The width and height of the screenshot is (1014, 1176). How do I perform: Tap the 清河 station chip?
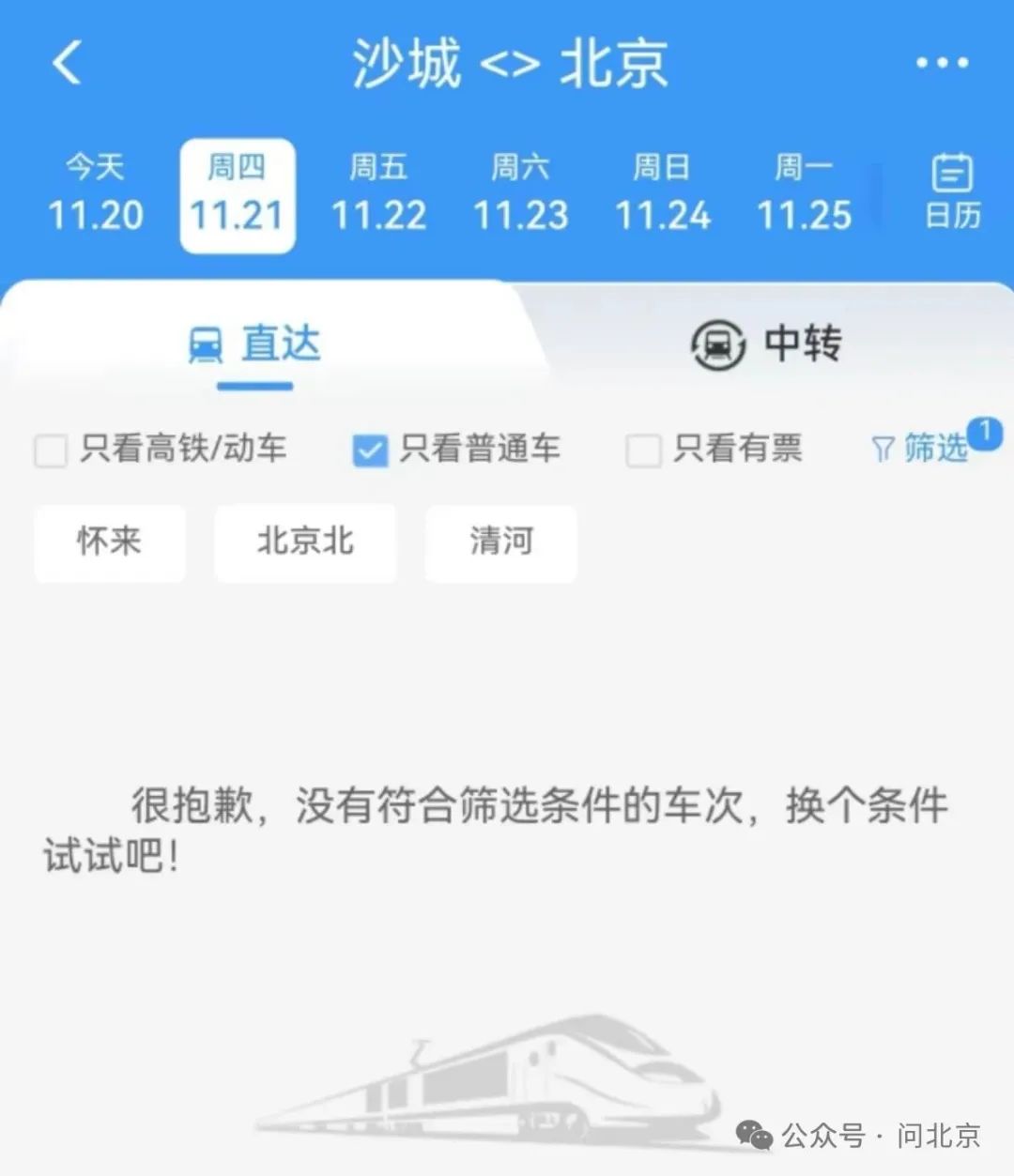coord(500,542)
